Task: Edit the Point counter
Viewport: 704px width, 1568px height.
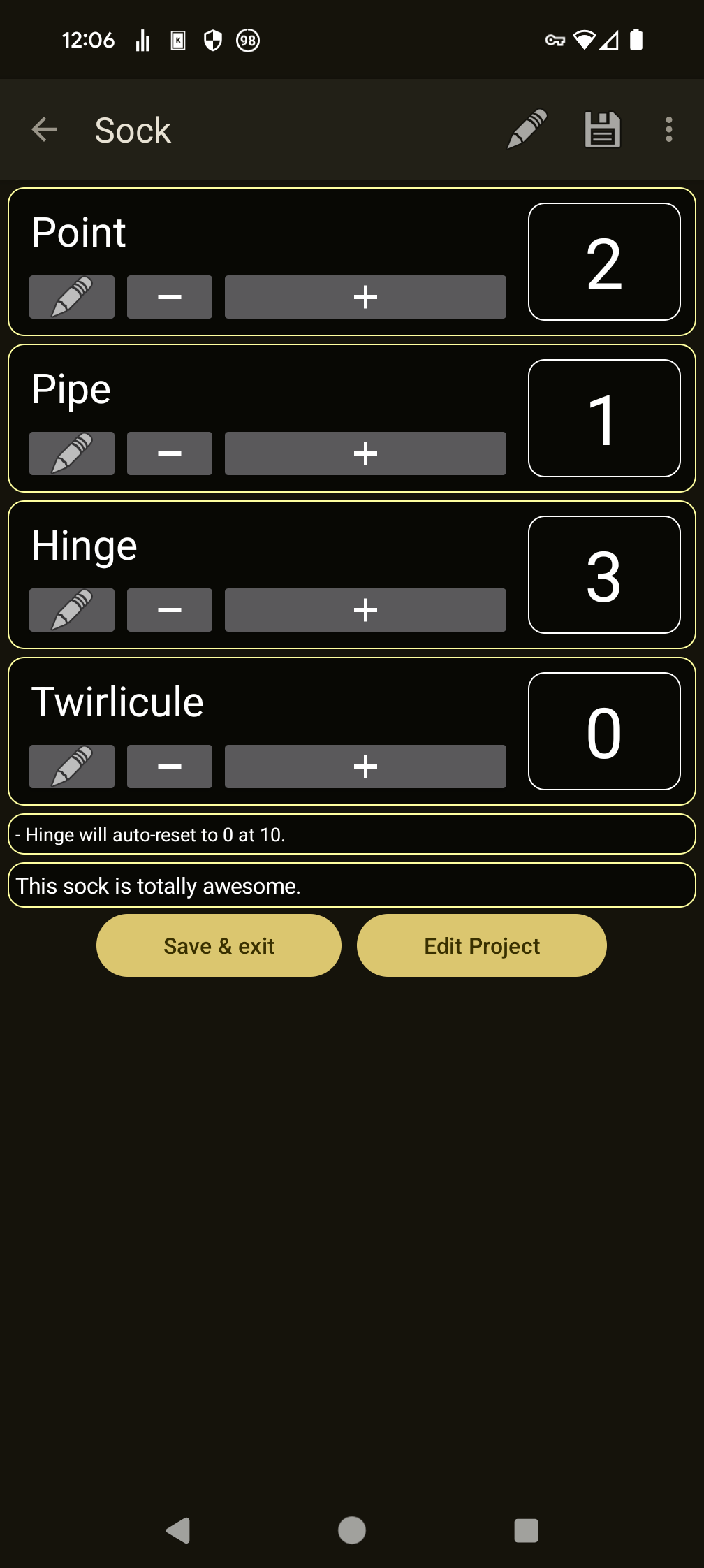Action: pos(72,297)
